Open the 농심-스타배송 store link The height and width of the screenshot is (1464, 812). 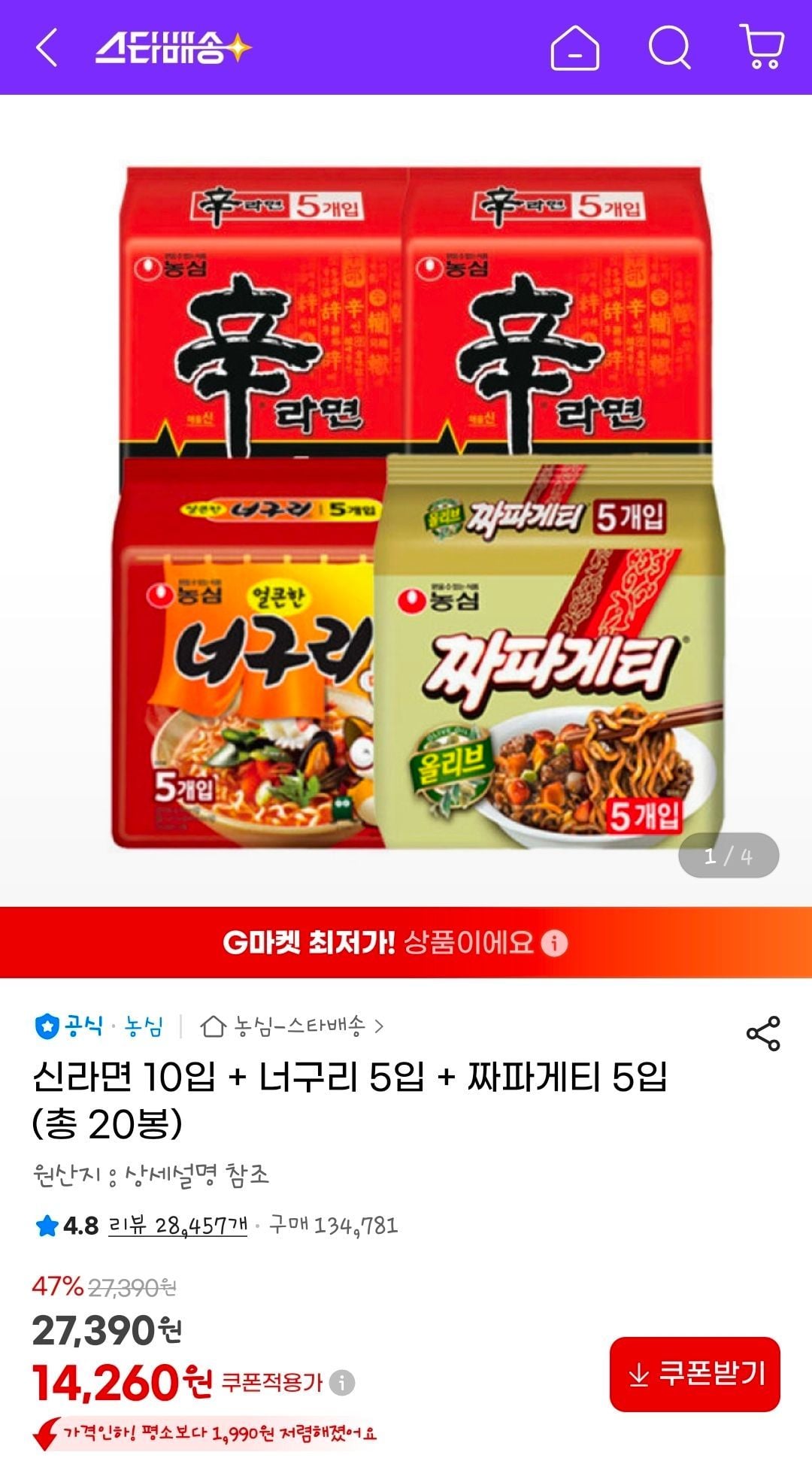[293, 1026]
